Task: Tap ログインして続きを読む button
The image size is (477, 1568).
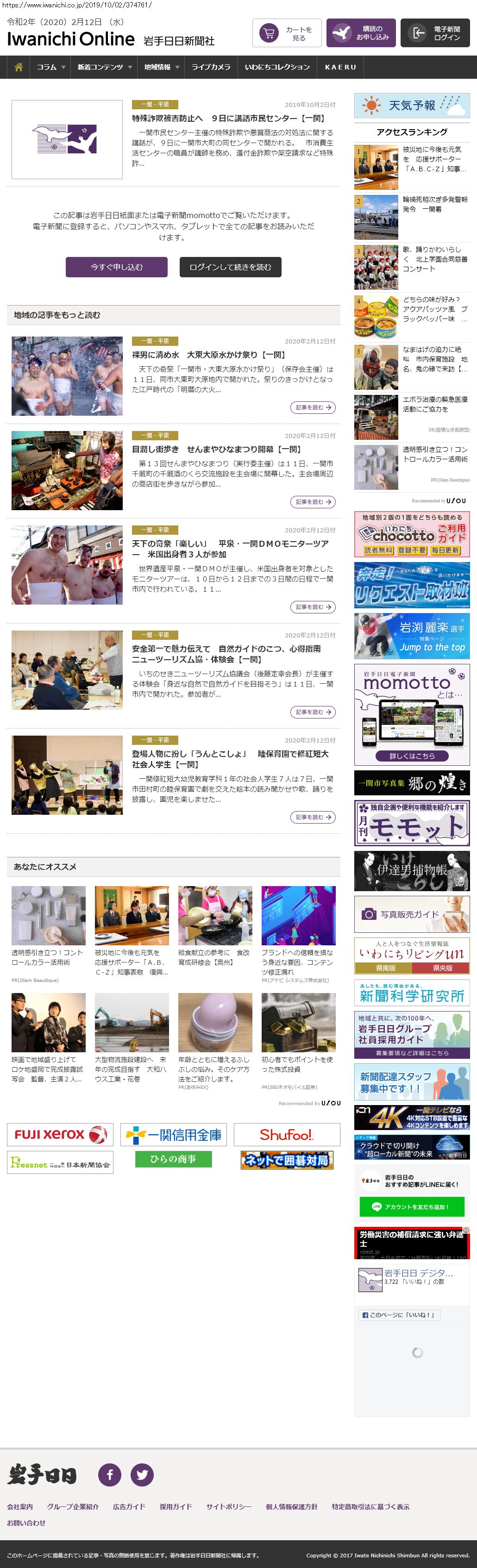Action: (230, 267)
